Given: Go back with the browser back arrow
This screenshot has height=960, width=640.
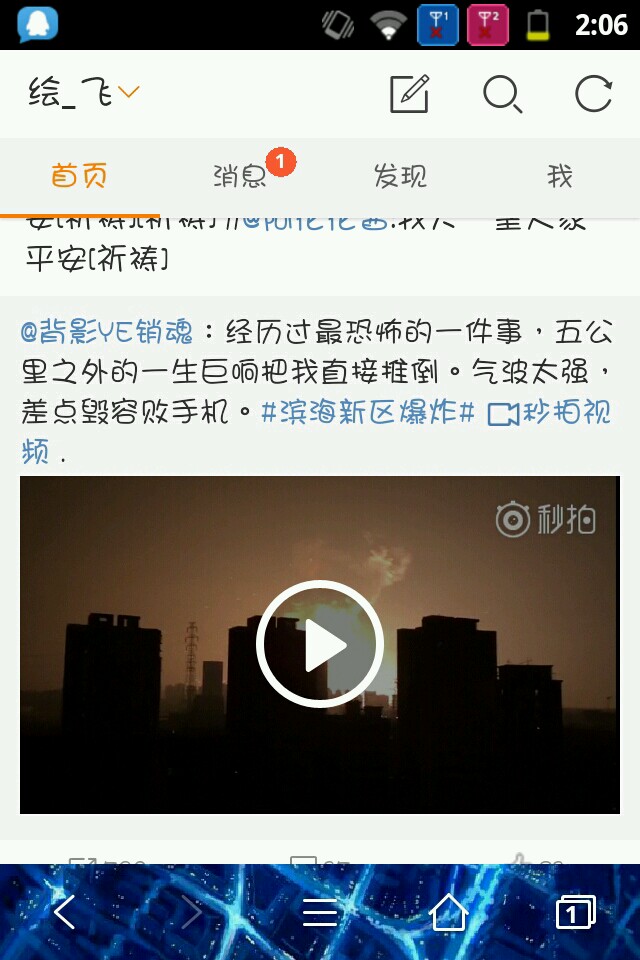Looking at the screenshot, I should pos(65,912).
